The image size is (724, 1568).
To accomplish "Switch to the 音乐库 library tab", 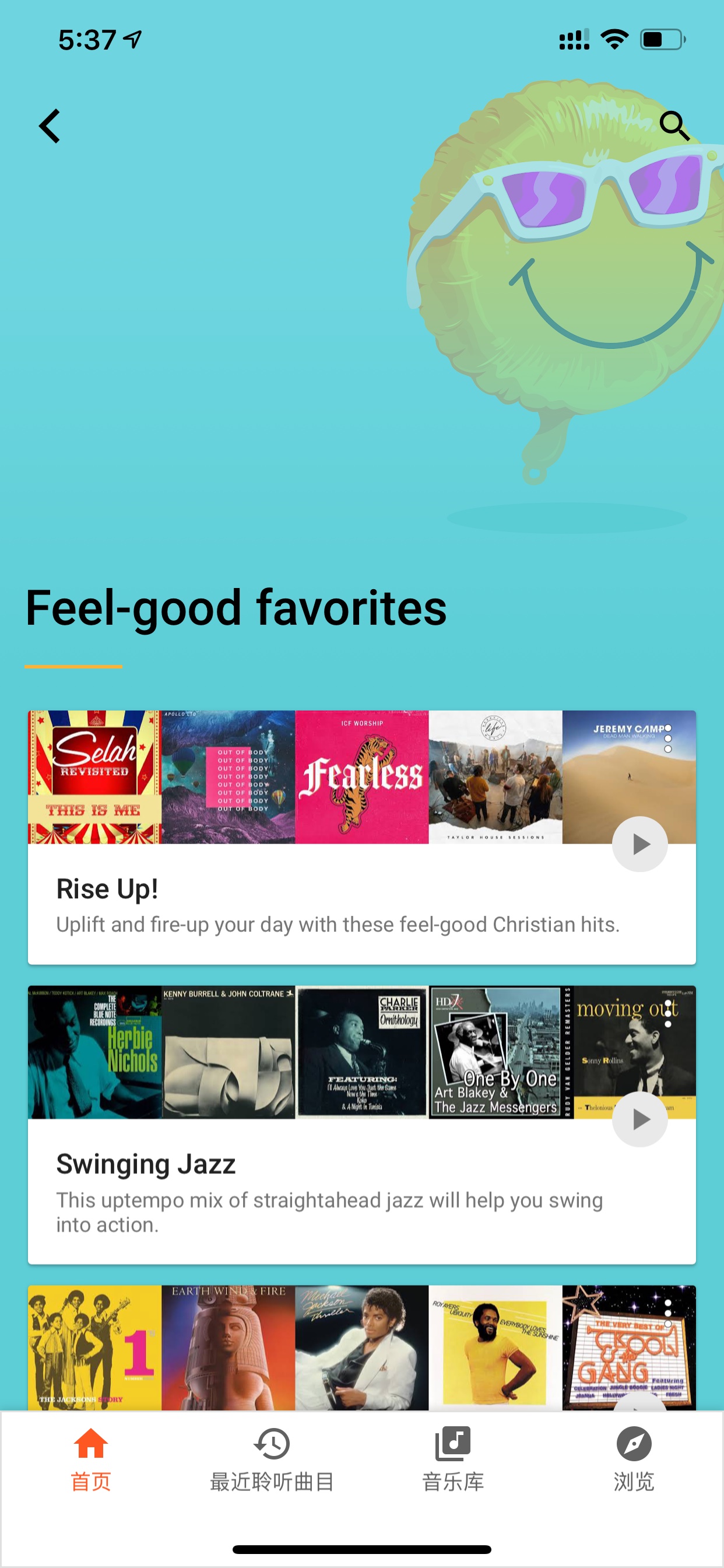I will click(453, 1459).
